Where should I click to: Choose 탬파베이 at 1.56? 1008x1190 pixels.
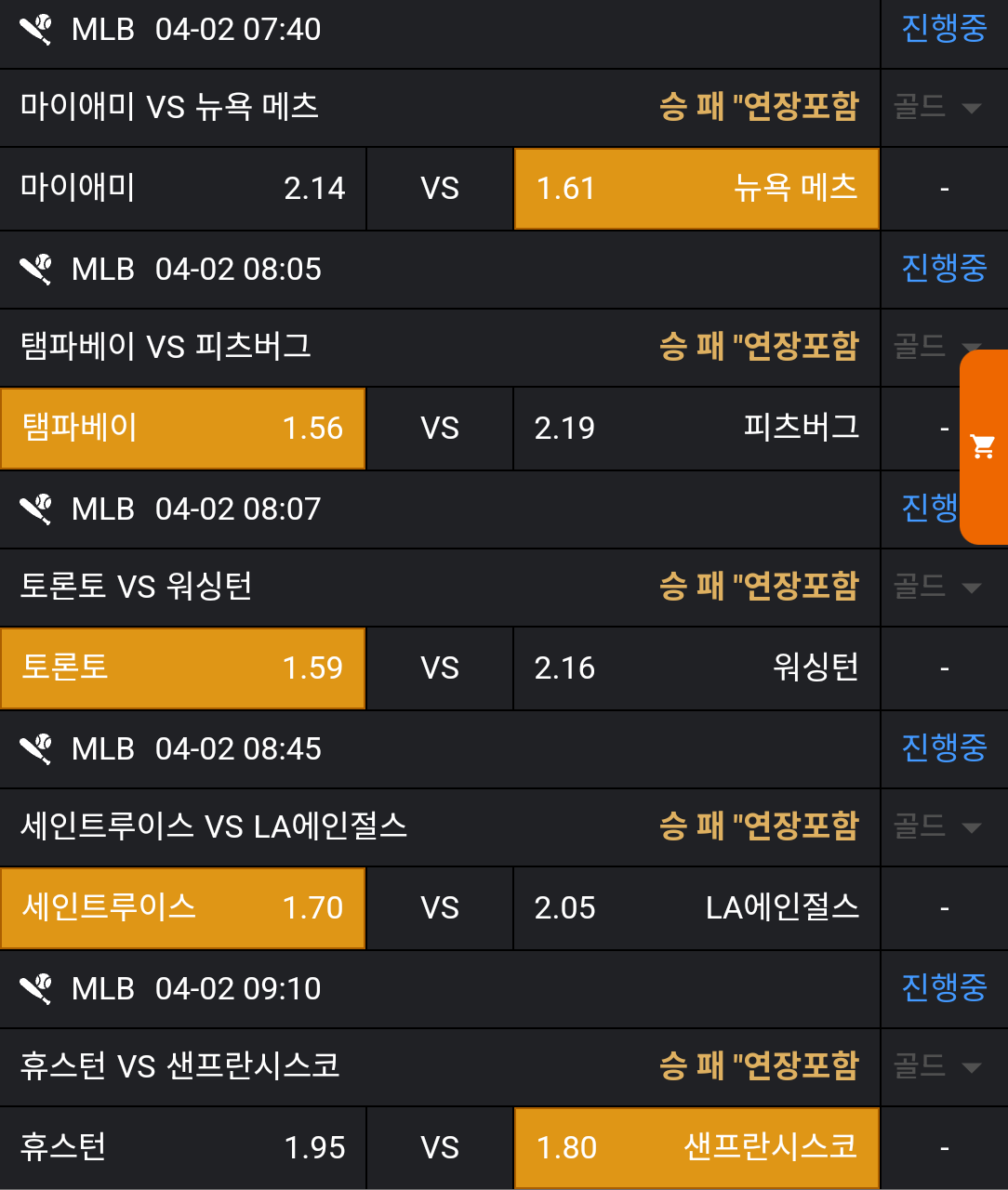pos(182,429)
